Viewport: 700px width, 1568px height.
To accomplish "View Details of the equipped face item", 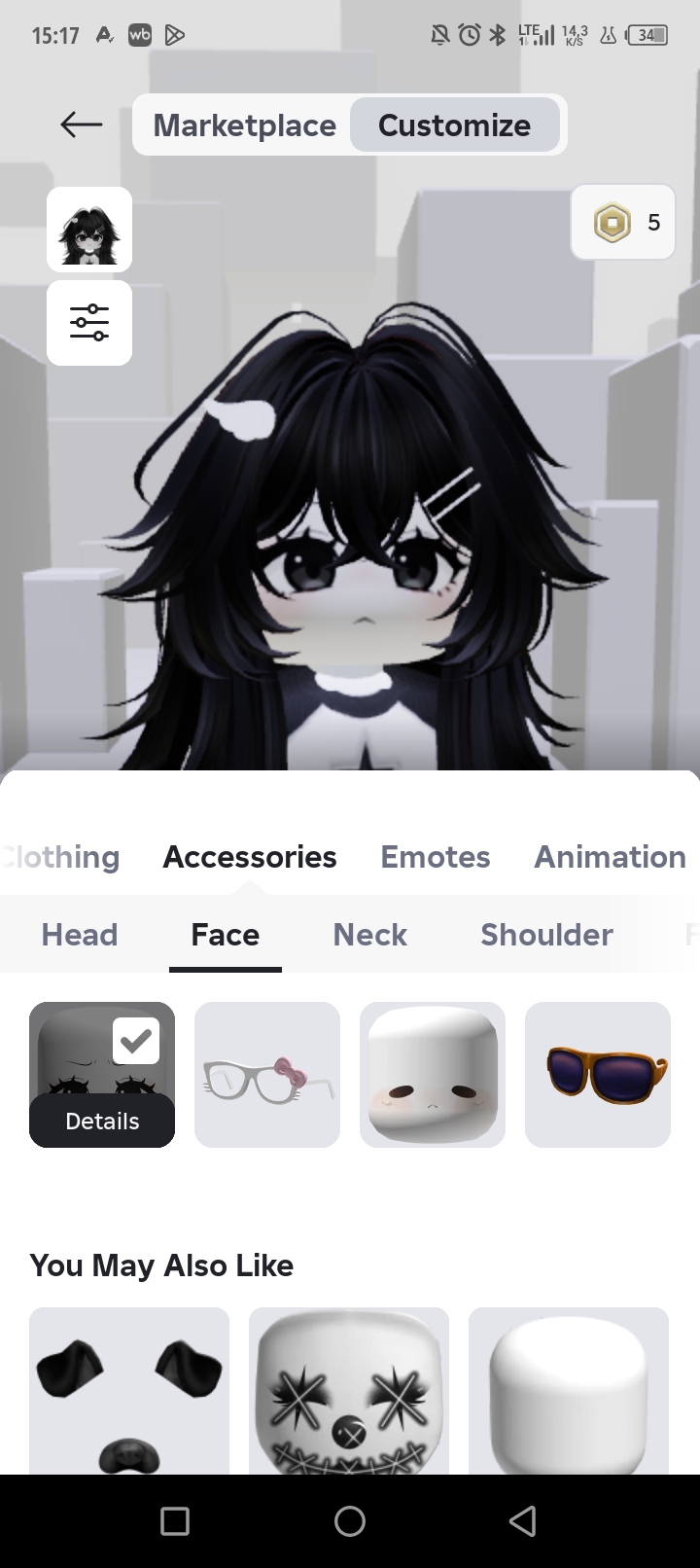I will (102, 1121).
